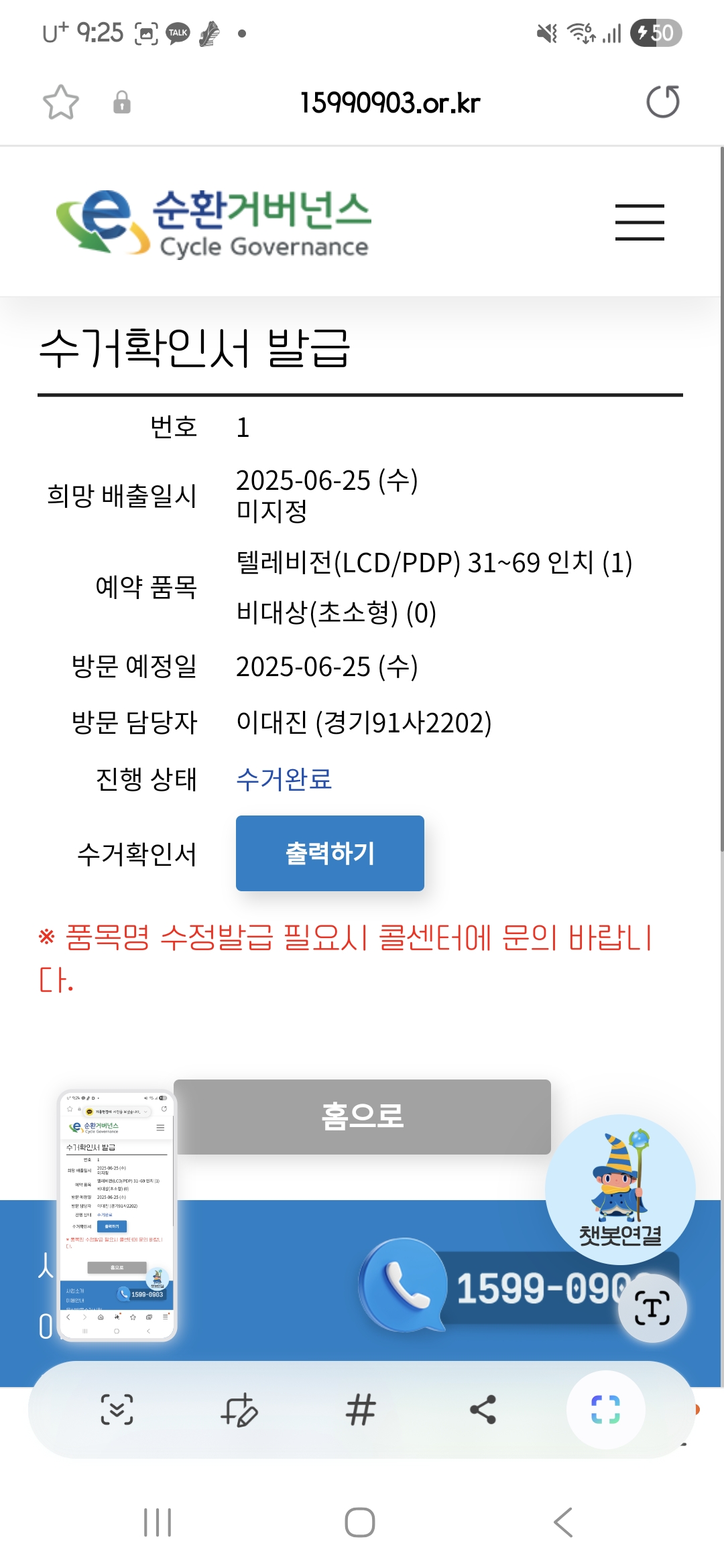The image size is (724, 1568).
Task: Reload the page
Action: pos(662,102)
